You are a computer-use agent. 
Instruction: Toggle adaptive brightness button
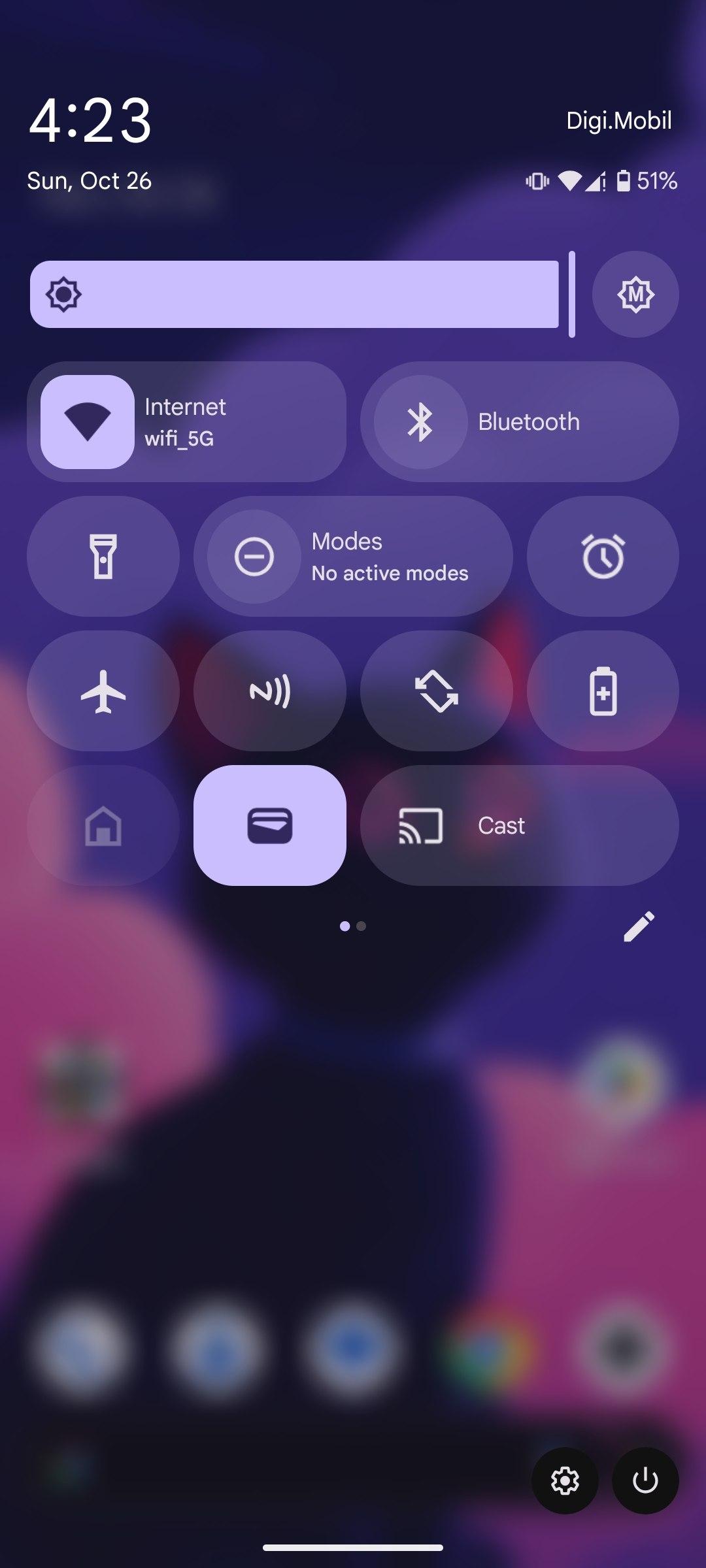(635, 295)
